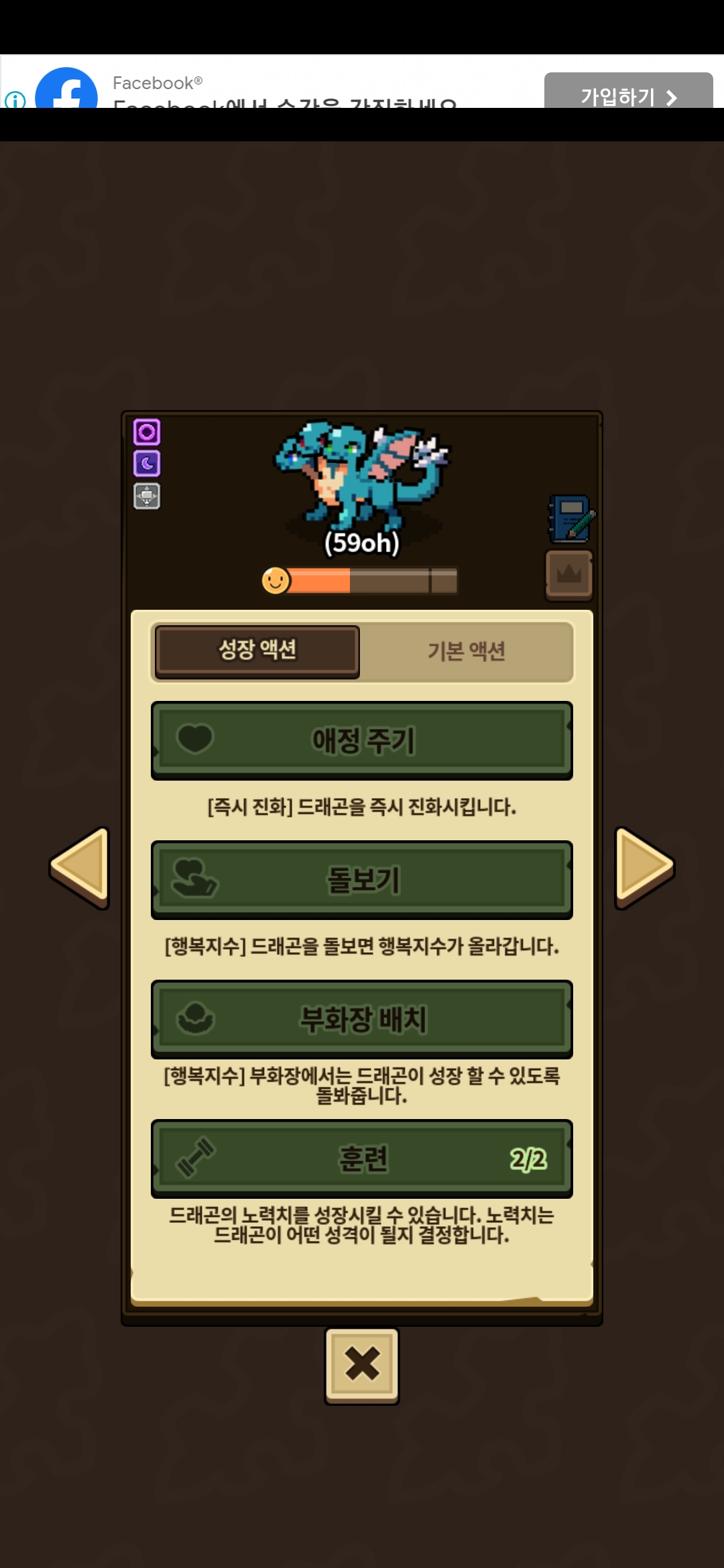Tap the 애정 주기 button
This screenshot has height=1568, width=724.
click(362, 740)
